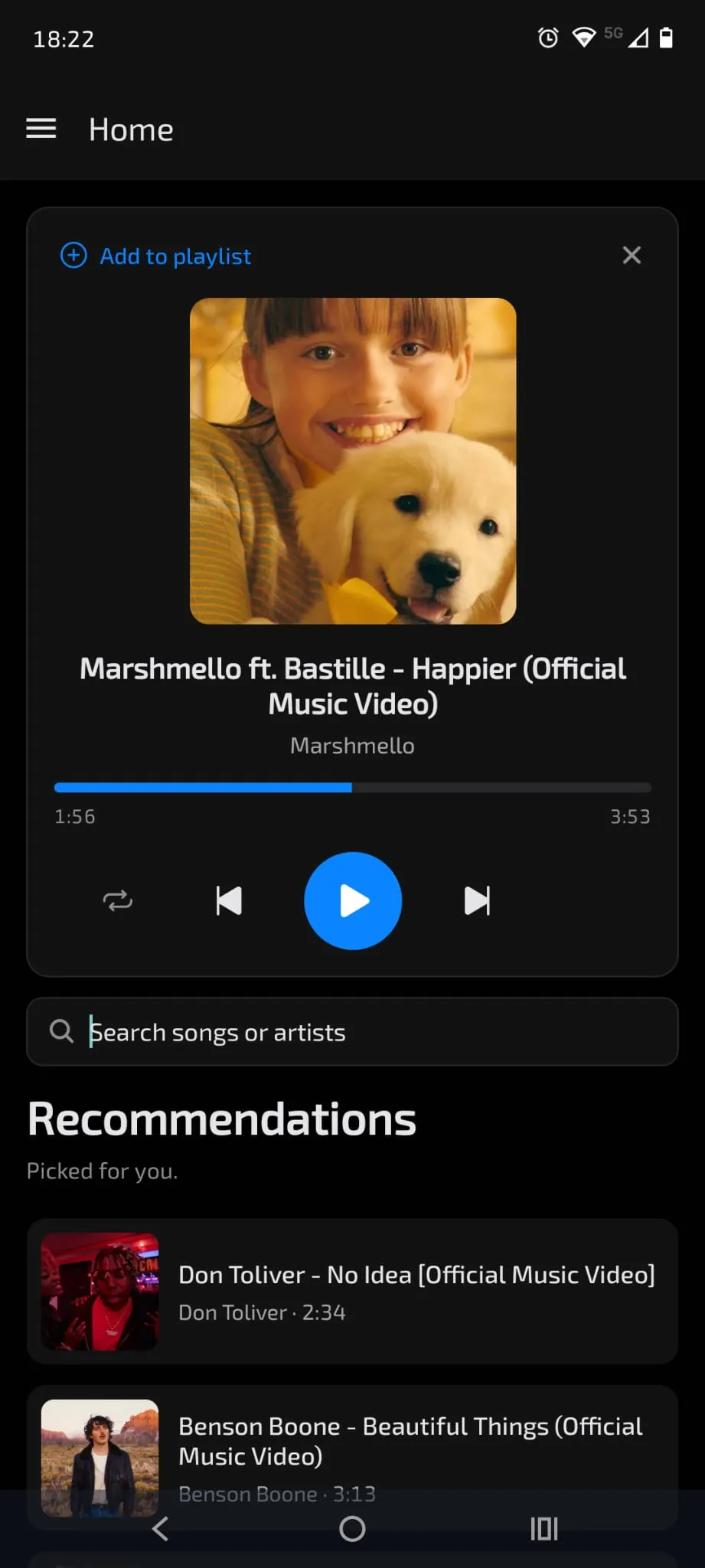Close the now playing card

[x=632, y=255]
